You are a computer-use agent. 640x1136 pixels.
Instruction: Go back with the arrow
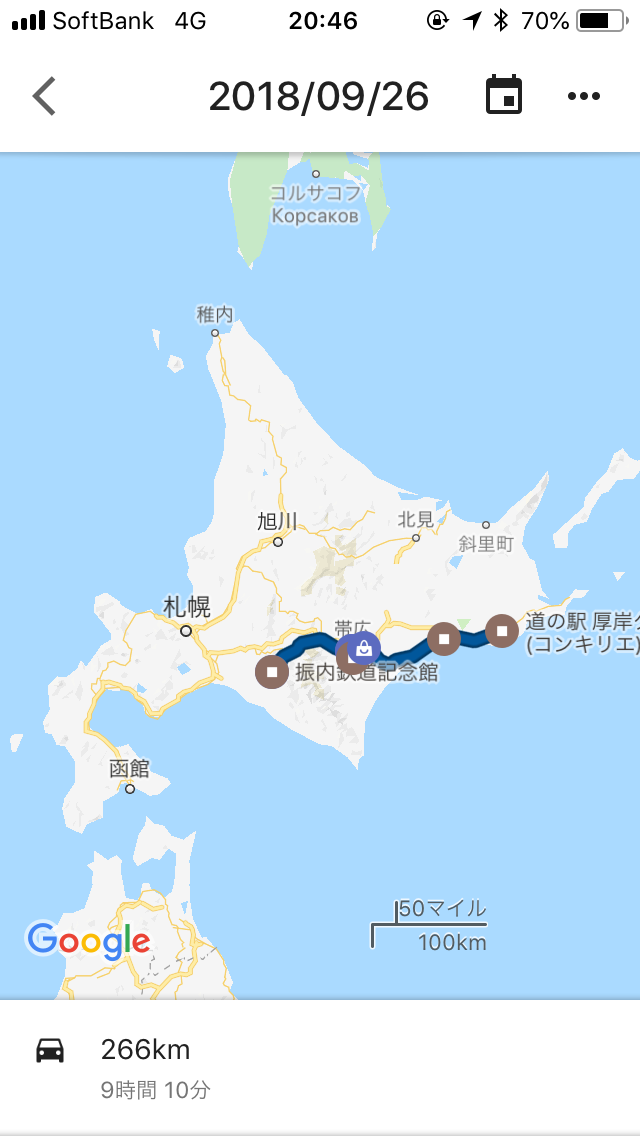[45, 96]
